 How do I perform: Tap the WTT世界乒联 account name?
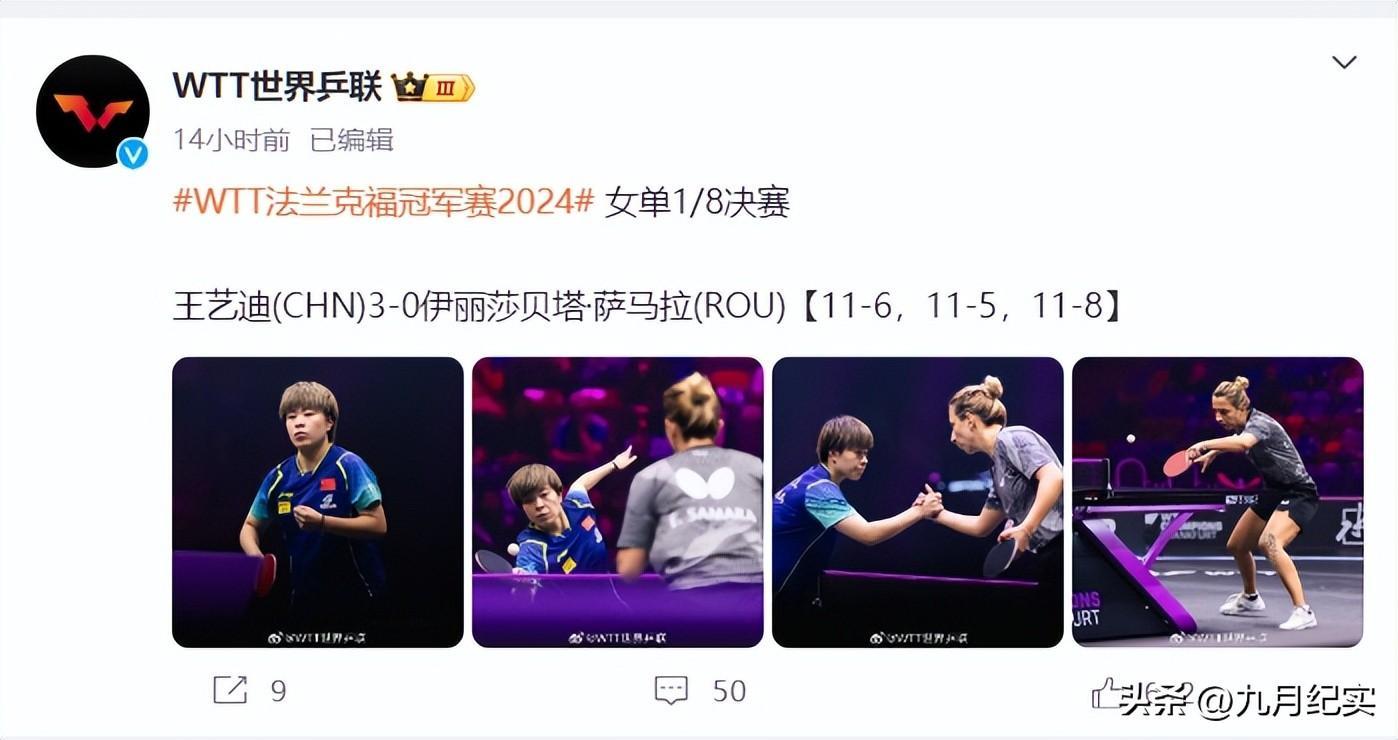(277, 86)
